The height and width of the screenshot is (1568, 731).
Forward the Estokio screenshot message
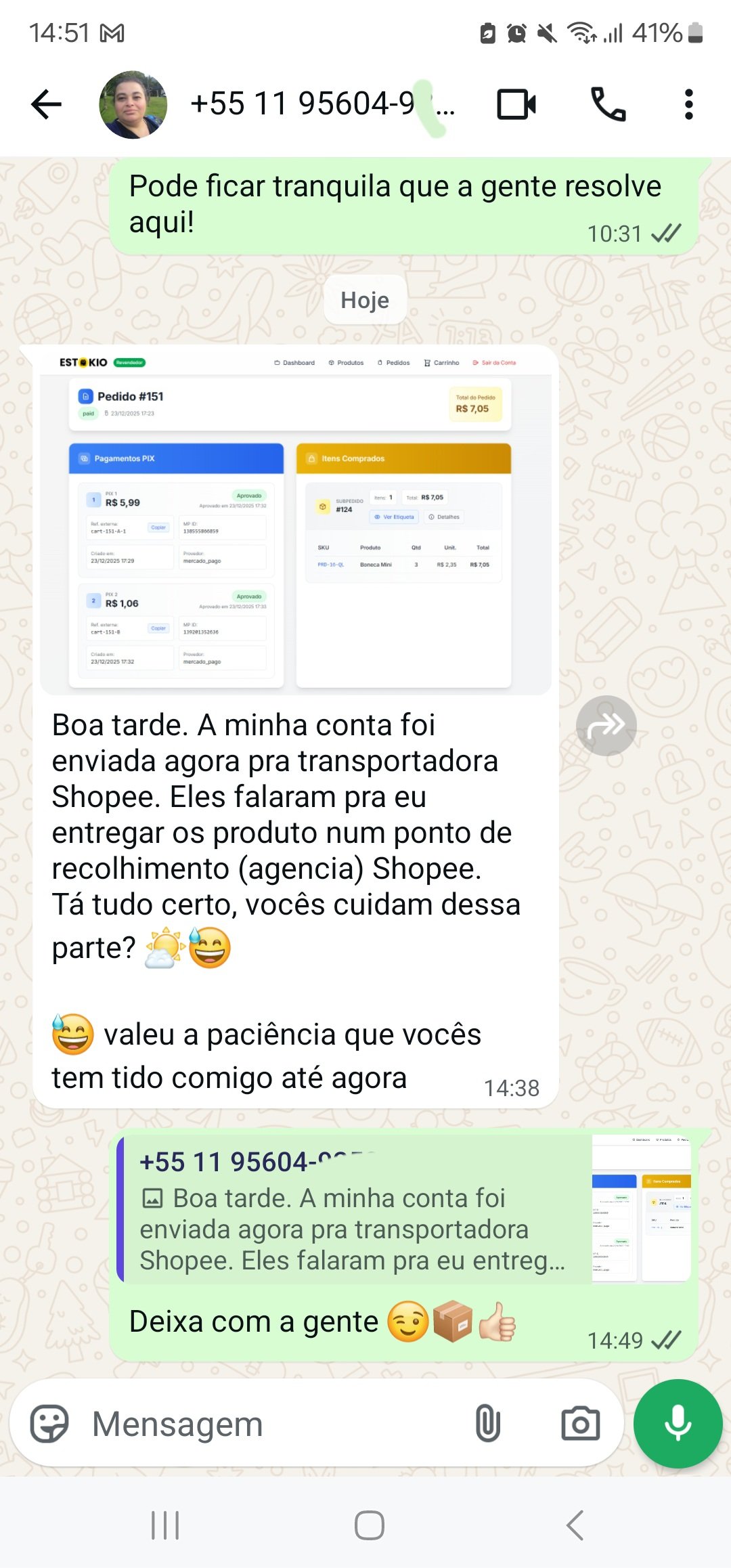pyautogui.click(x=606, y=724)
